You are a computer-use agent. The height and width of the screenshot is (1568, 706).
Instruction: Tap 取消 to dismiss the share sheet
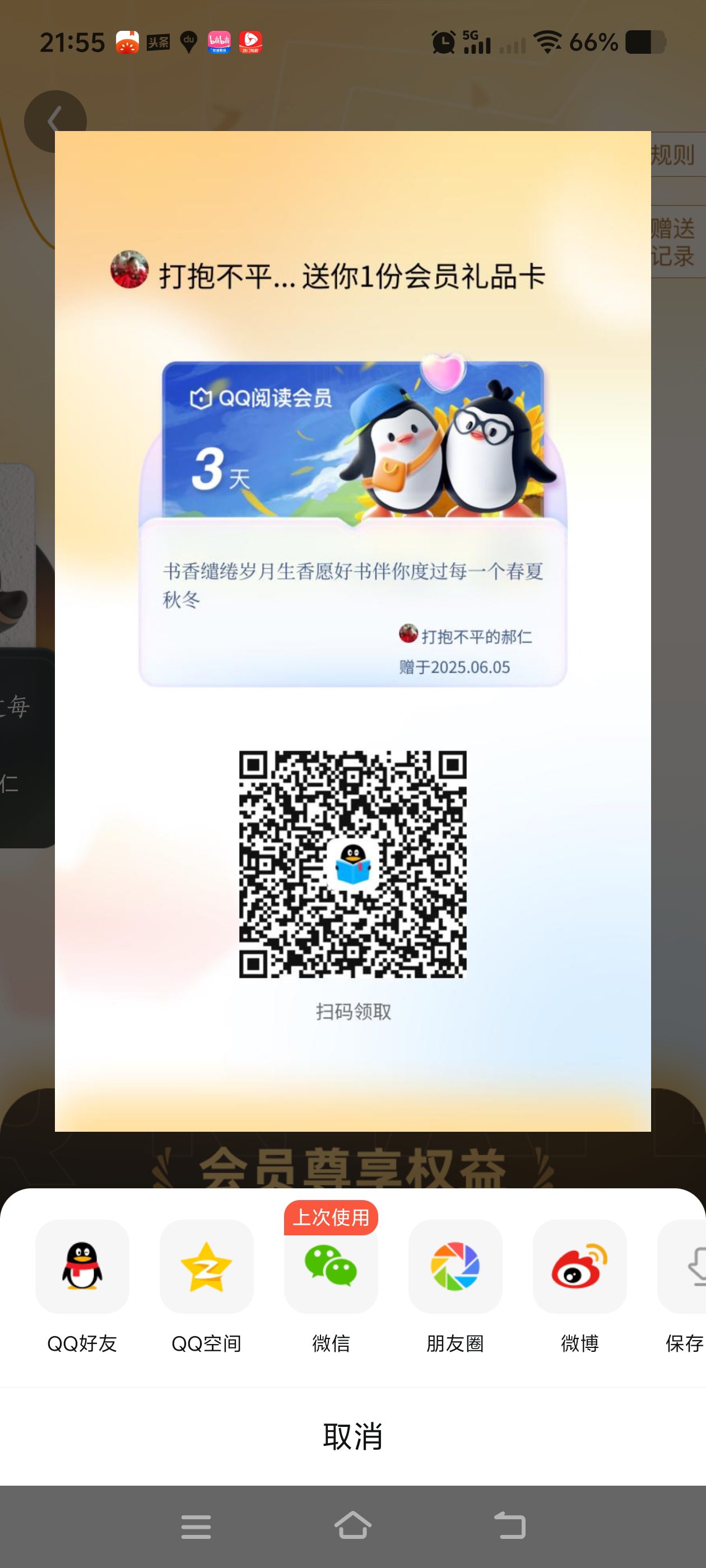coord(352,1436)
